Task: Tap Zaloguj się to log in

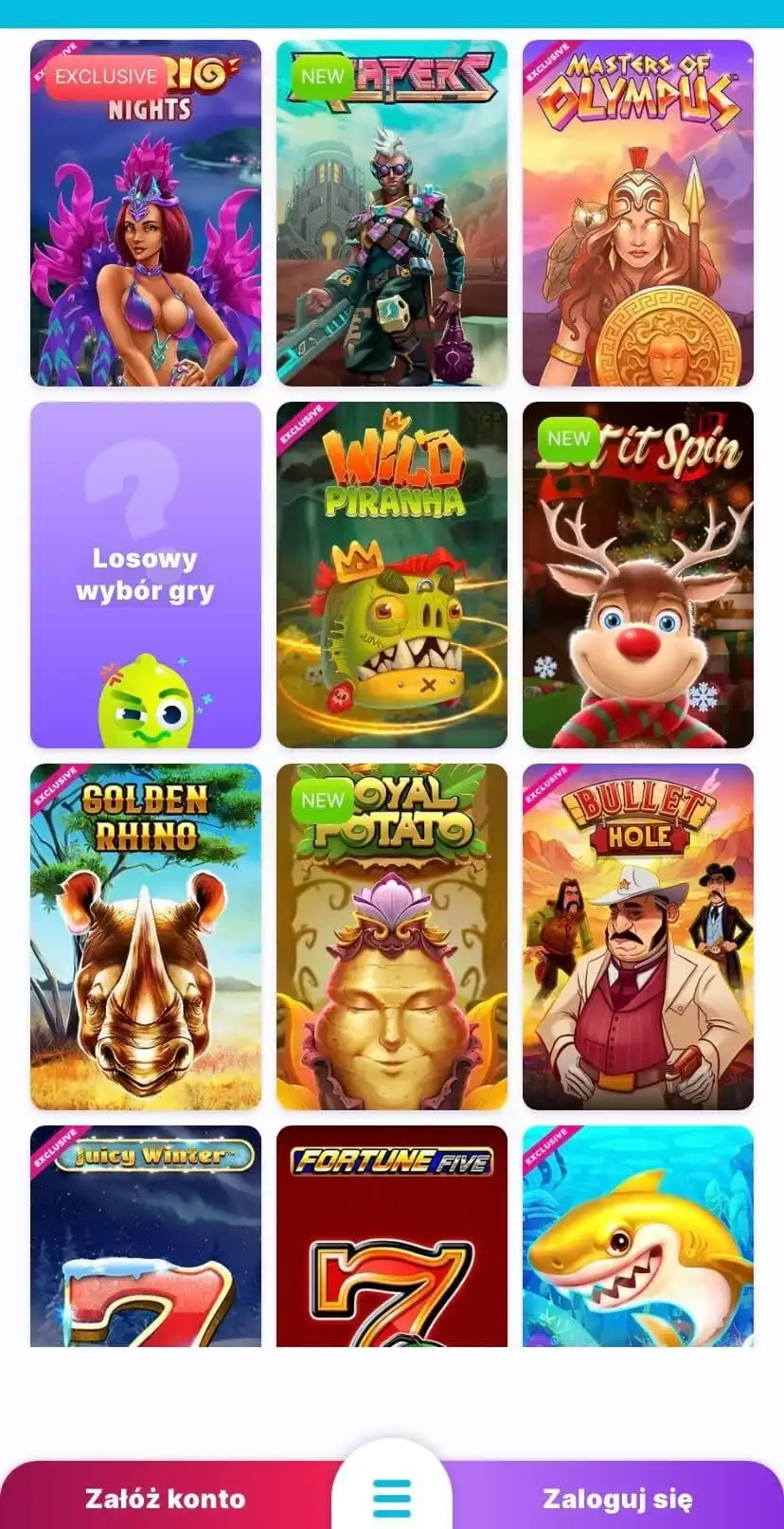Action: tap(617, 1499)
